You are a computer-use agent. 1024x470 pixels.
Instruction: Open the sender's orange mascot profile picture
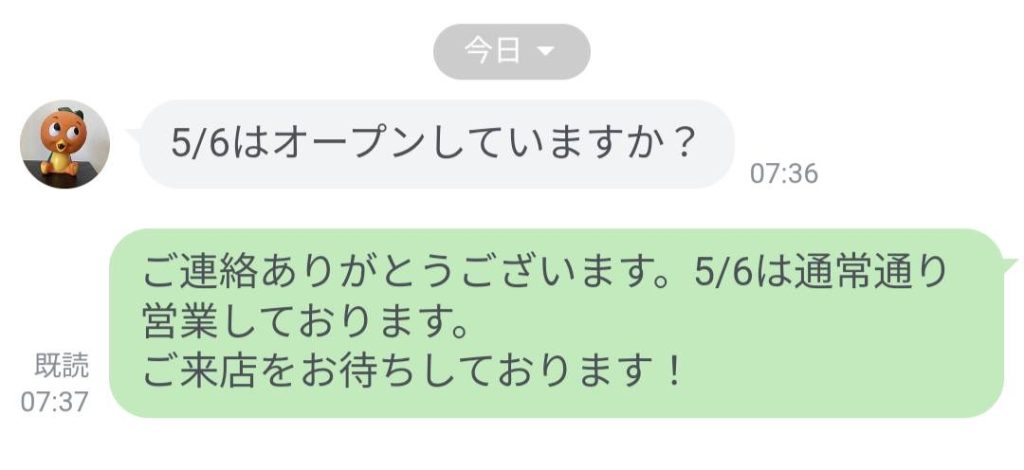click(65, 144)
